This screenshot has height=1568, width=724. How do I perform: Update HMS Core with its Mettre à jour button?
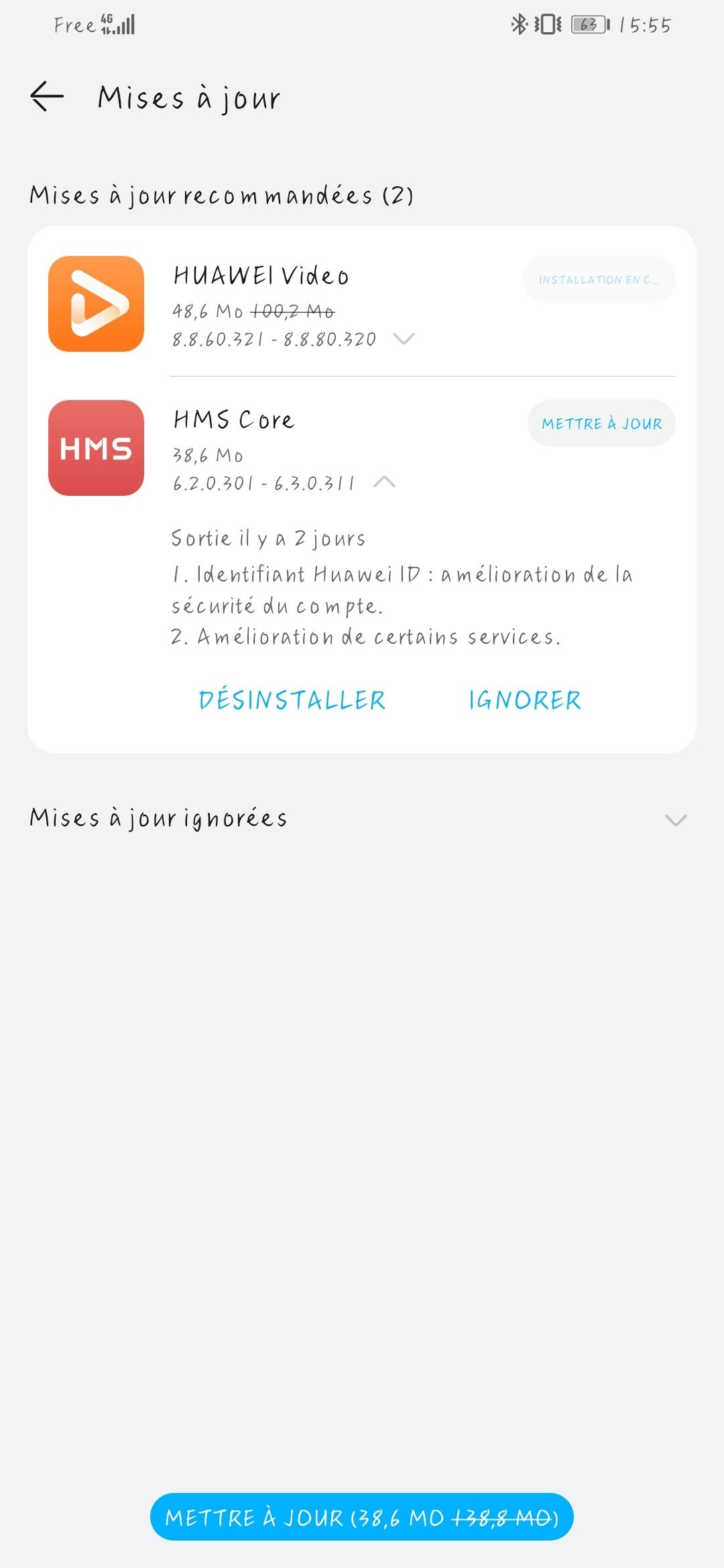click(601, 423)
